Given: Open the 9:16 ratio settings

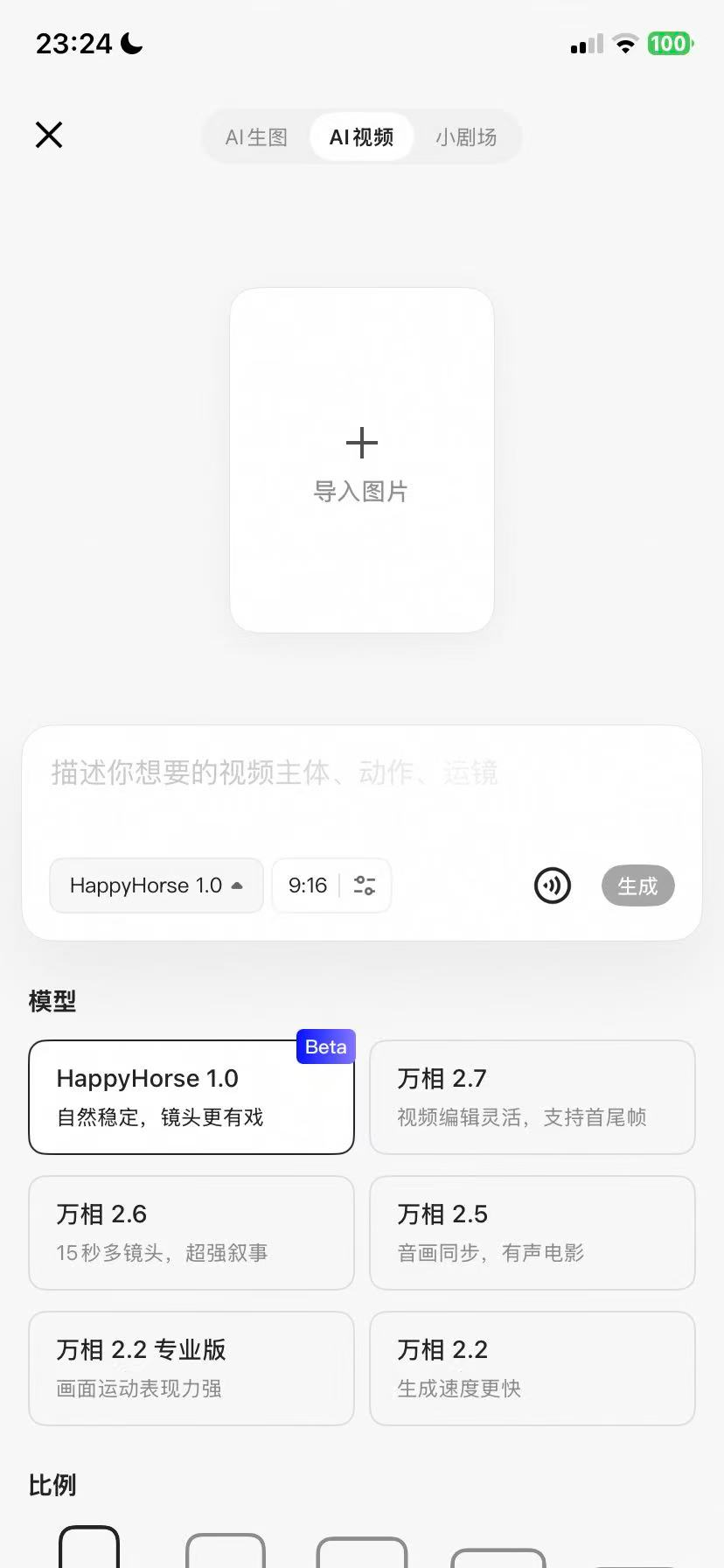Looking at the screenshot, I should (331, 885).
